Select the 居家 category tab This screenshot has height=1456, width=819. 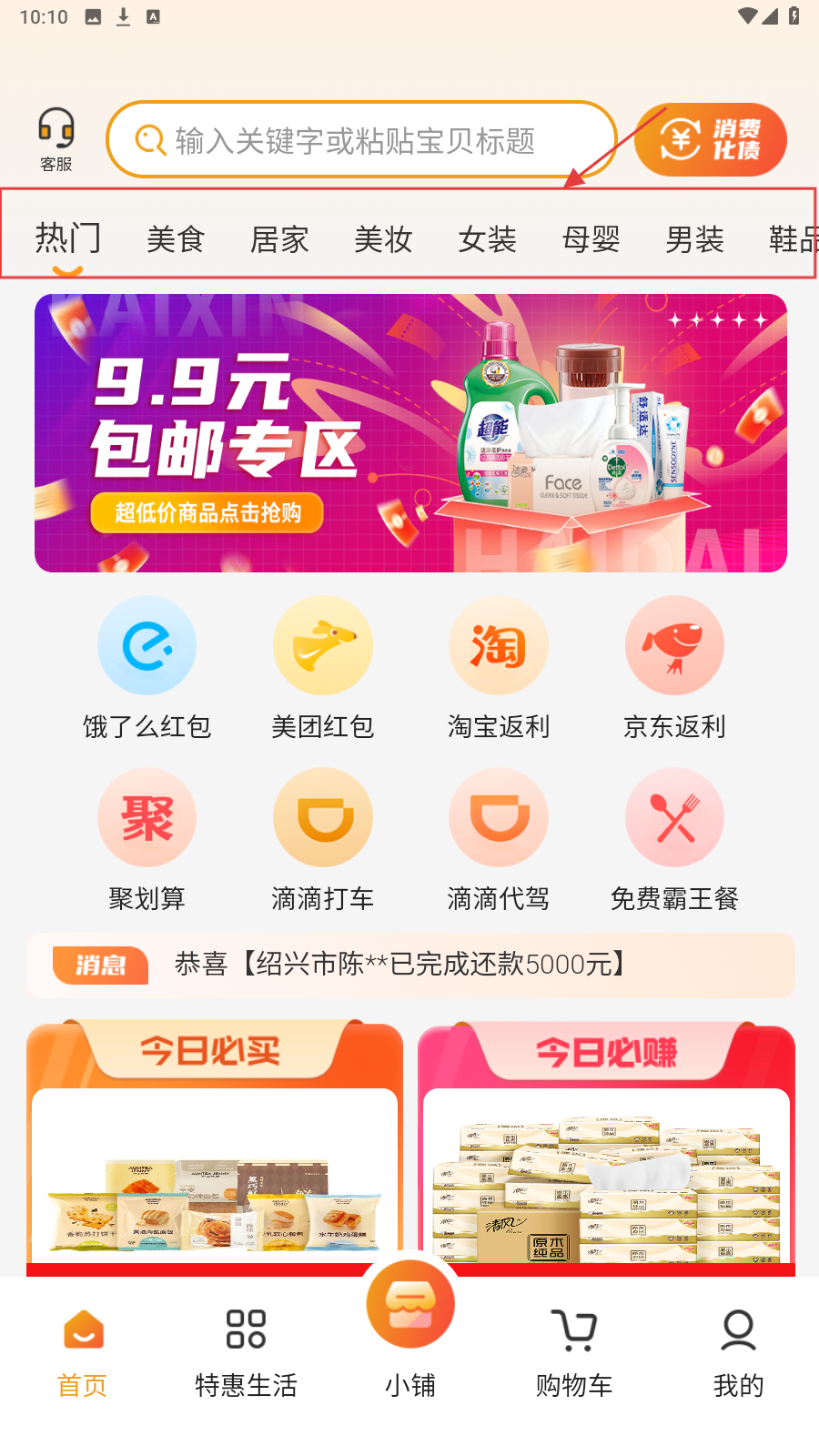pyautogui.click(x=279, y=239)
